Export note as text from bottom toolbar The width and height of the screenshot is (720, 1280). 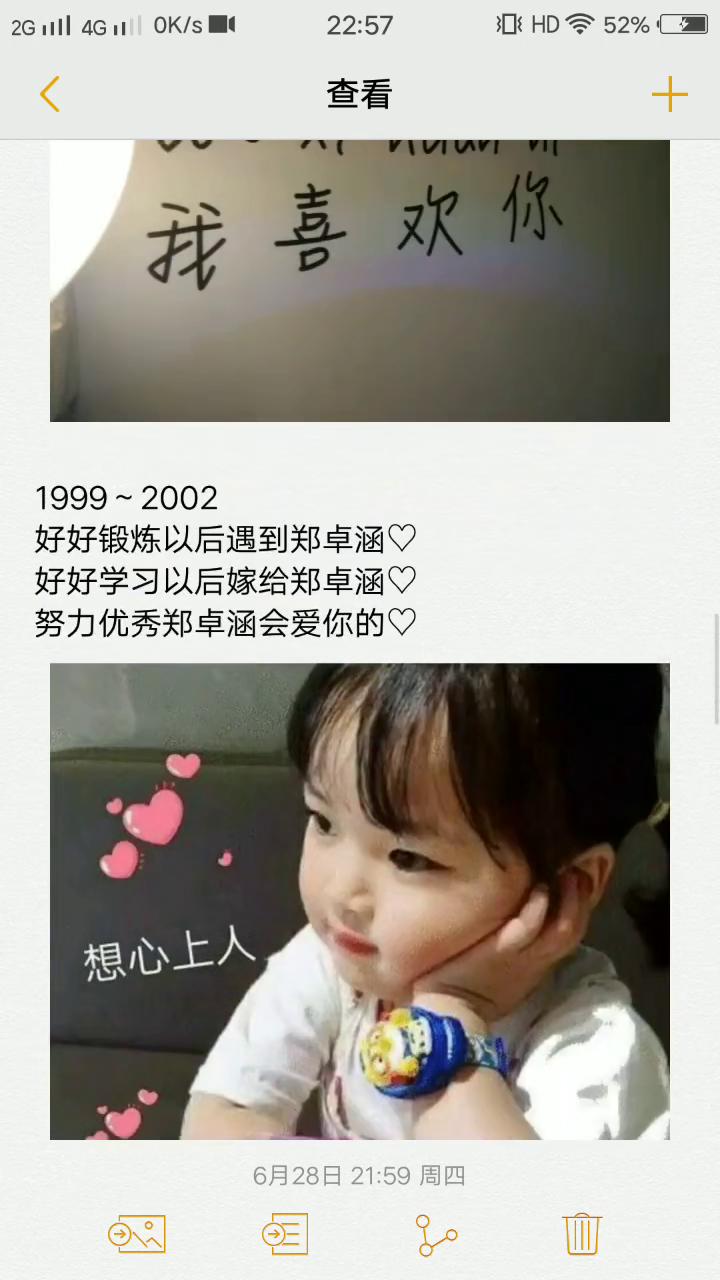[x=285, y=1235]
